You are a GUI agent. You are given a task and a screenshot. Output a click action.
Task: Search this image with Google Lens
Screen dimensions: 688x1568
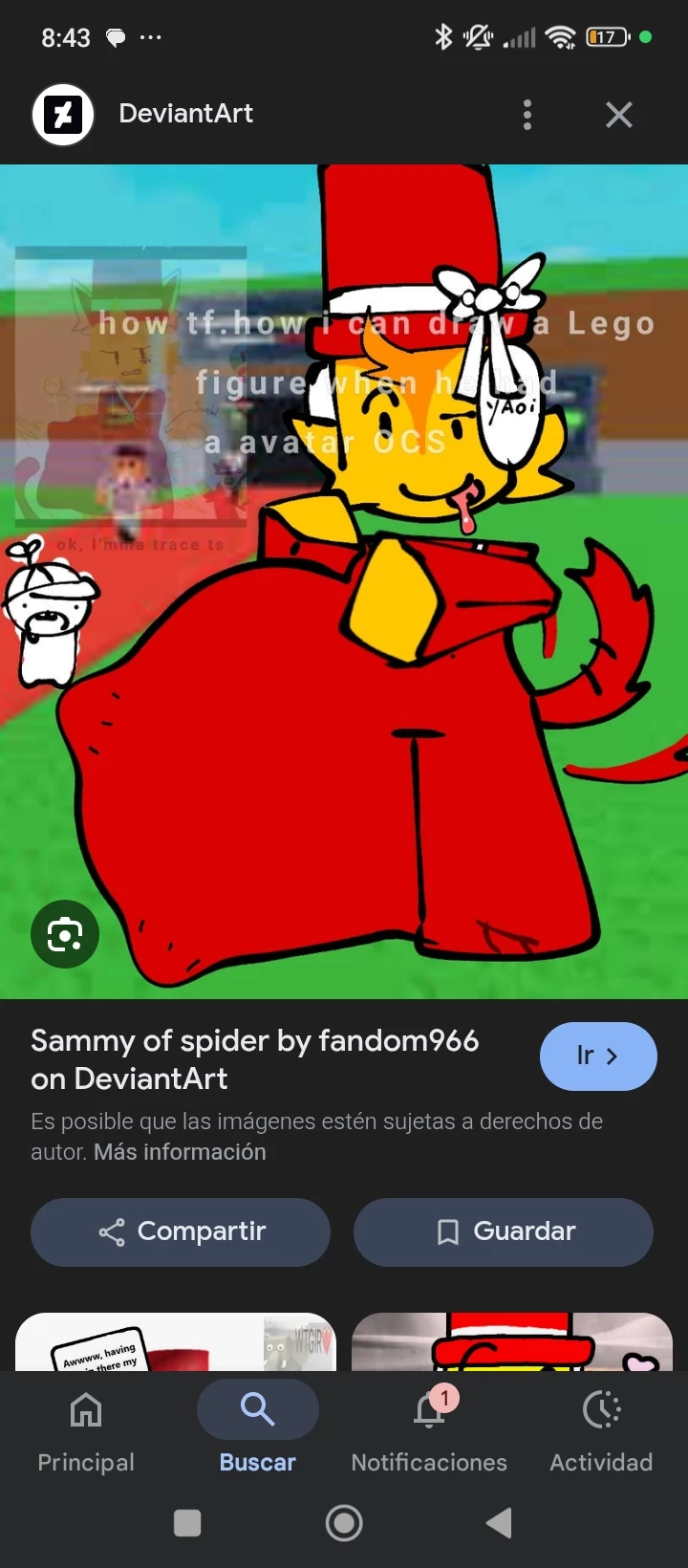tap(65, 934)
